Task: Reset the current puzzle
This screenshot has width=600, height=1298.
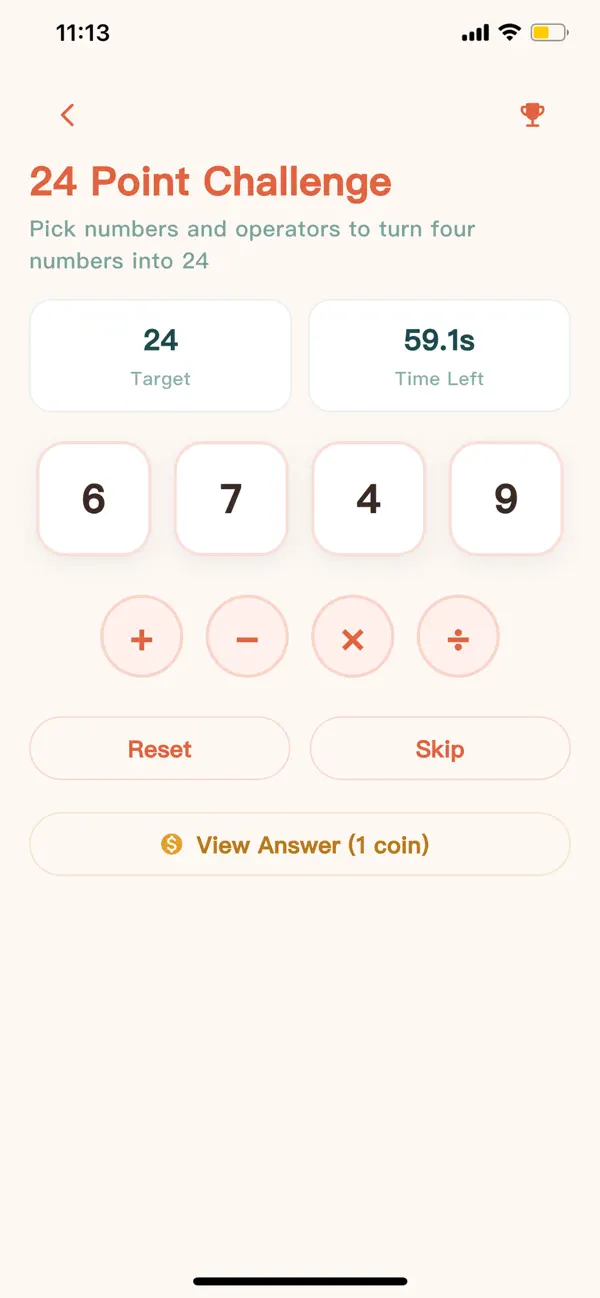Action: point(160,749)
